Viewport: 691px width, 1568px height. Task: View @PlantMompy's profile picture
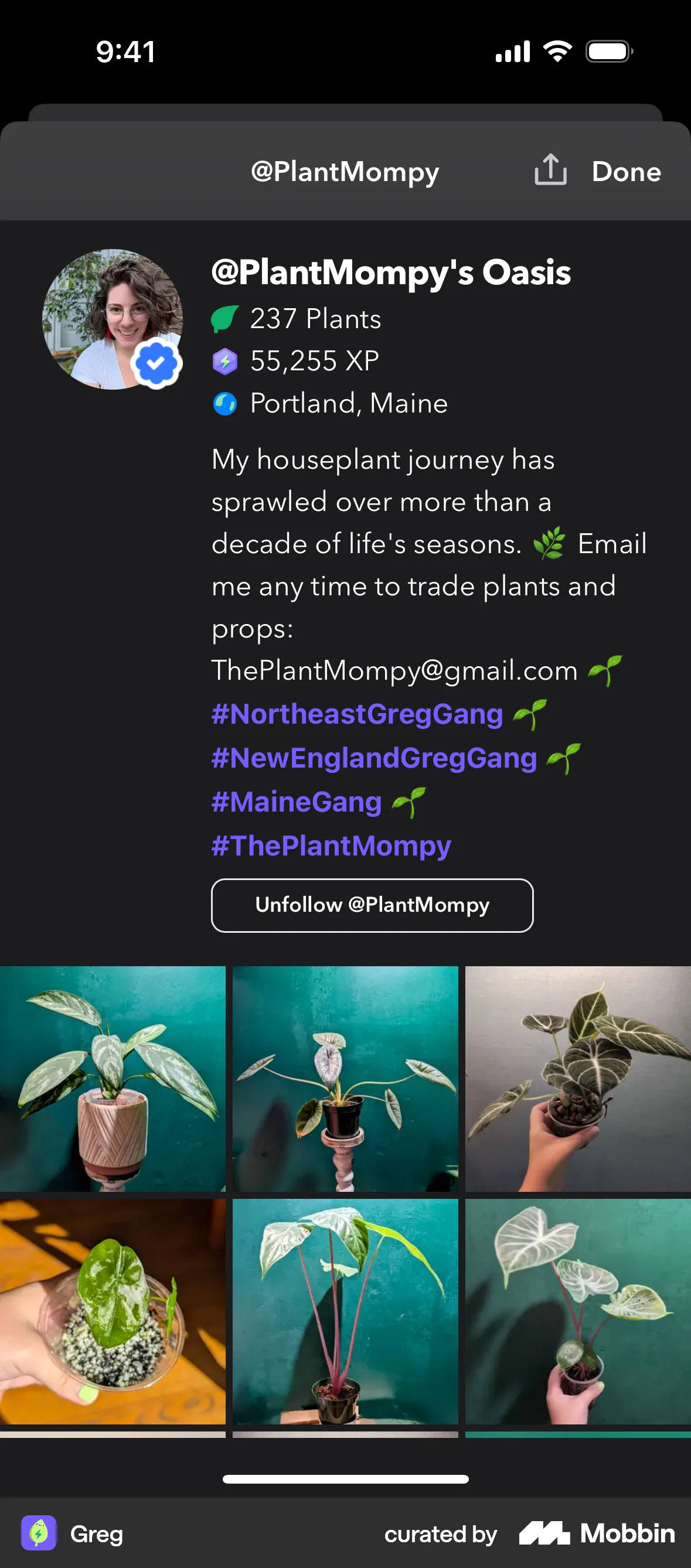tap(112, 319)
